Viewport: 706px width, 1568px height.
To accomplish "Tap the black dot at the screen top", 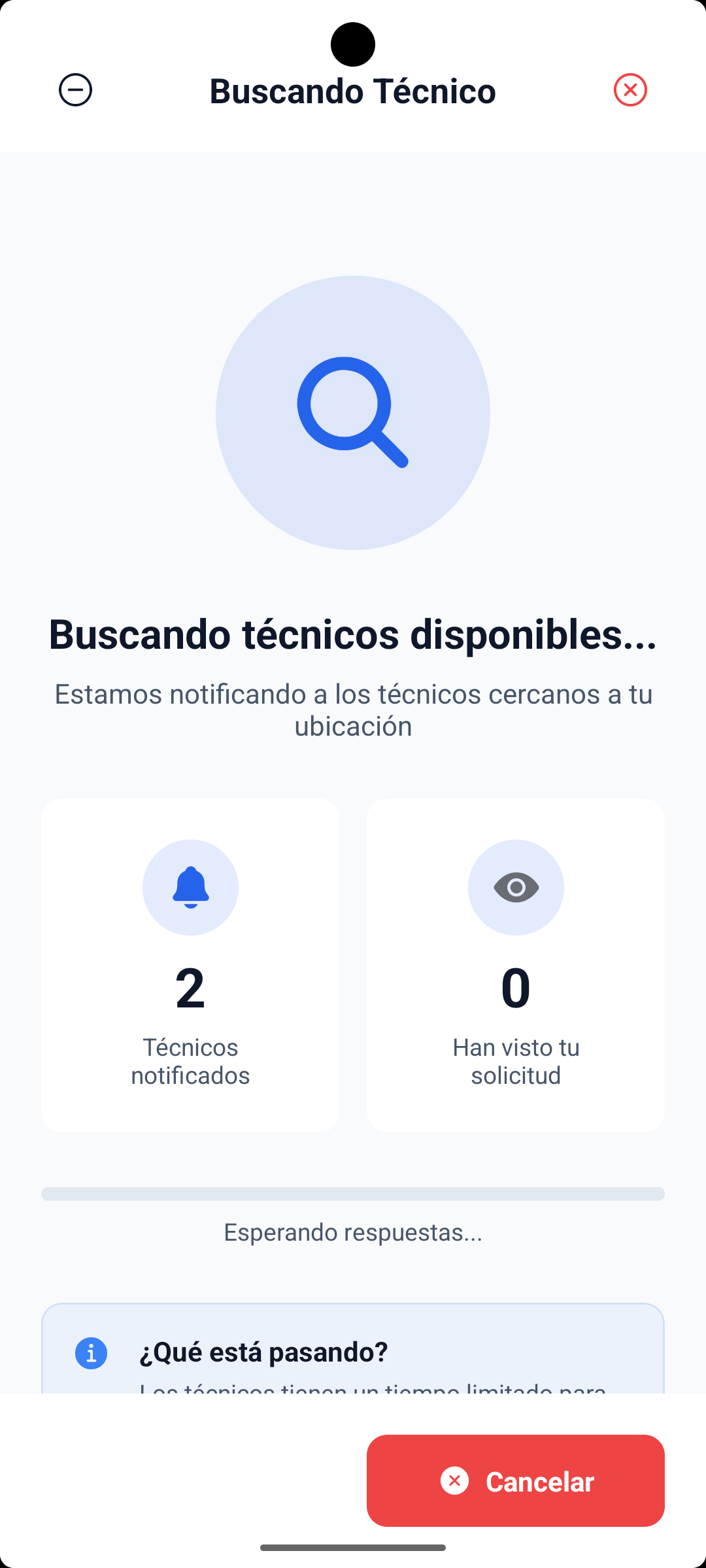I will pyautogui.click(x=353, y=43).
